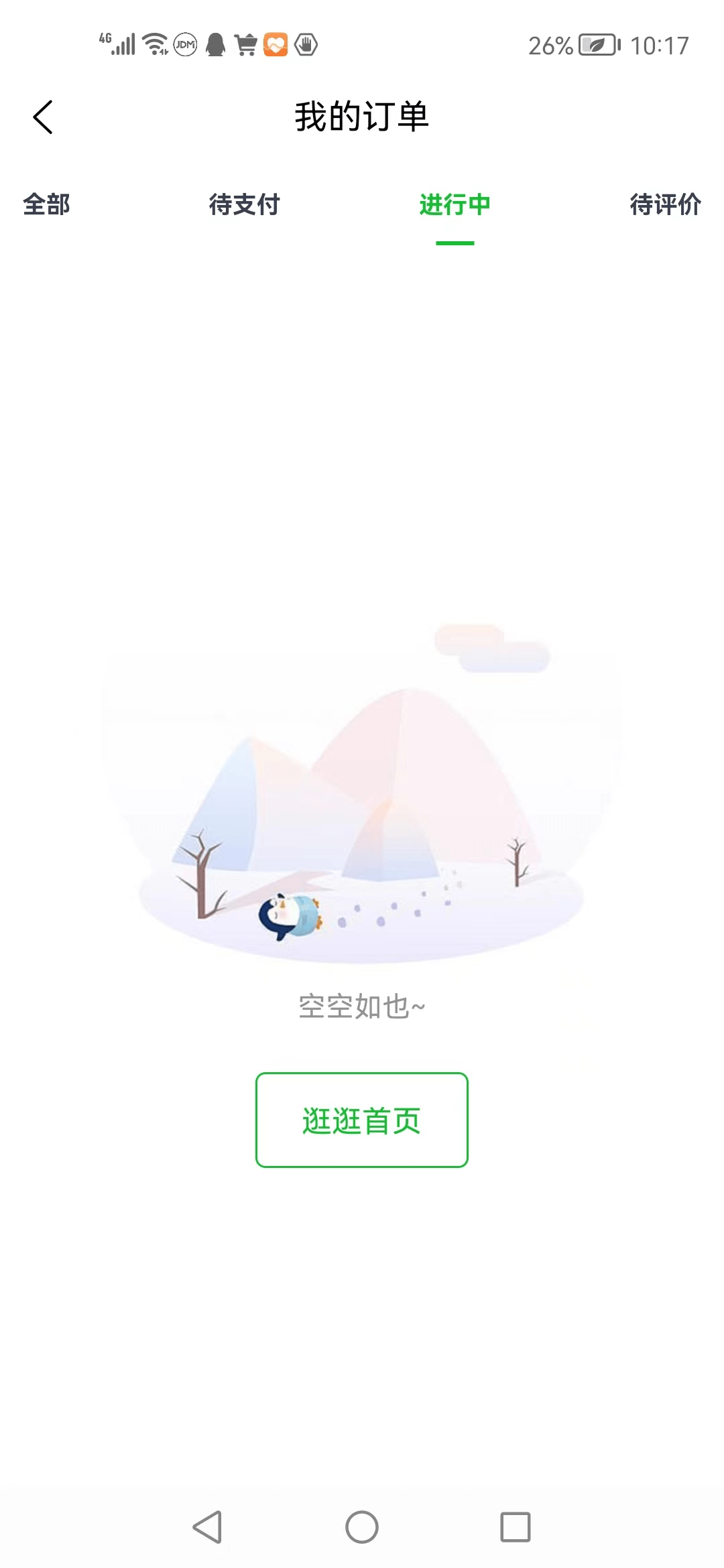Go to the system home screen
Screen dimensions: 724x1568
[361, 1527]
